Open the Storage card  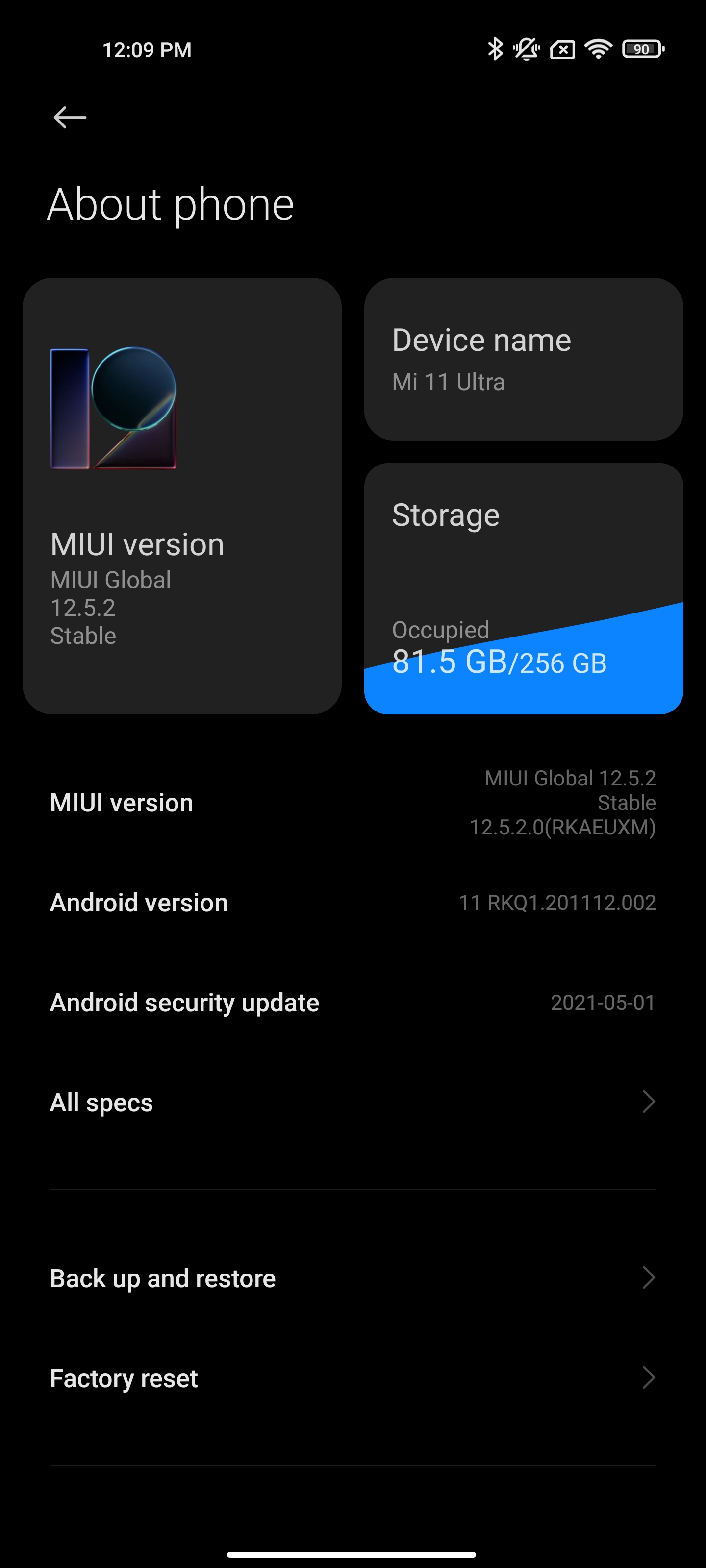(x=523, y=588)
